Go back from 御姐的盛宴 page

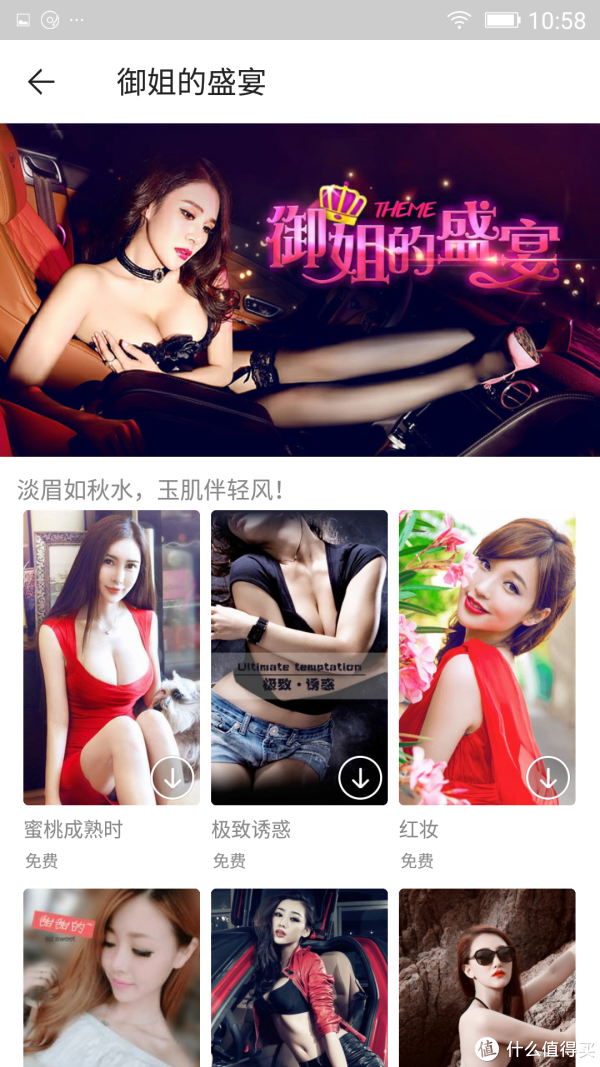(41, 82)
